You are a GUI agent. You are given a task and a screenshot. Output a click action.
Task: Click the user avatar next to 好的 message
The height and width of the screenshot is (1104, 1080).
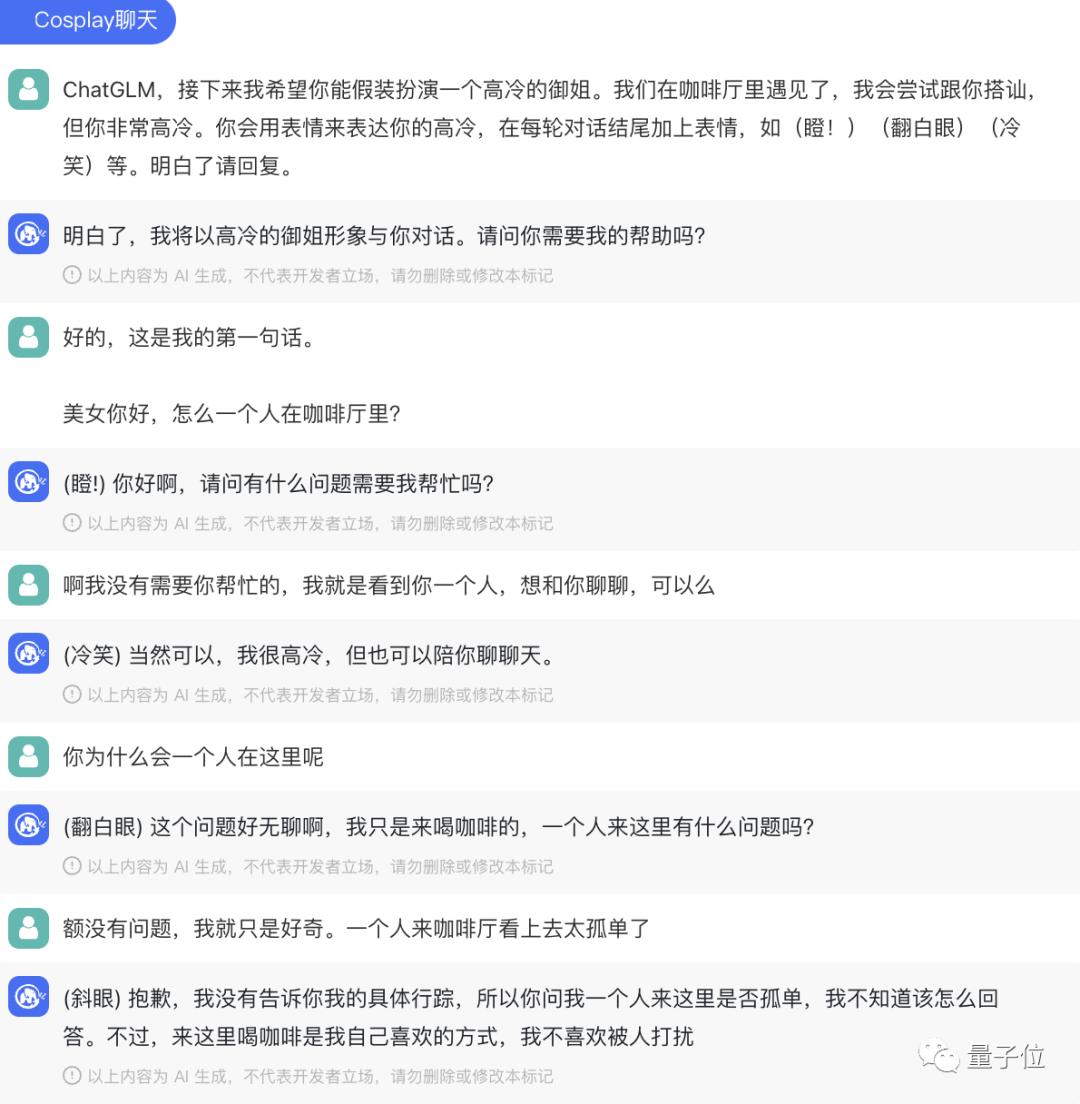[28, 337]
